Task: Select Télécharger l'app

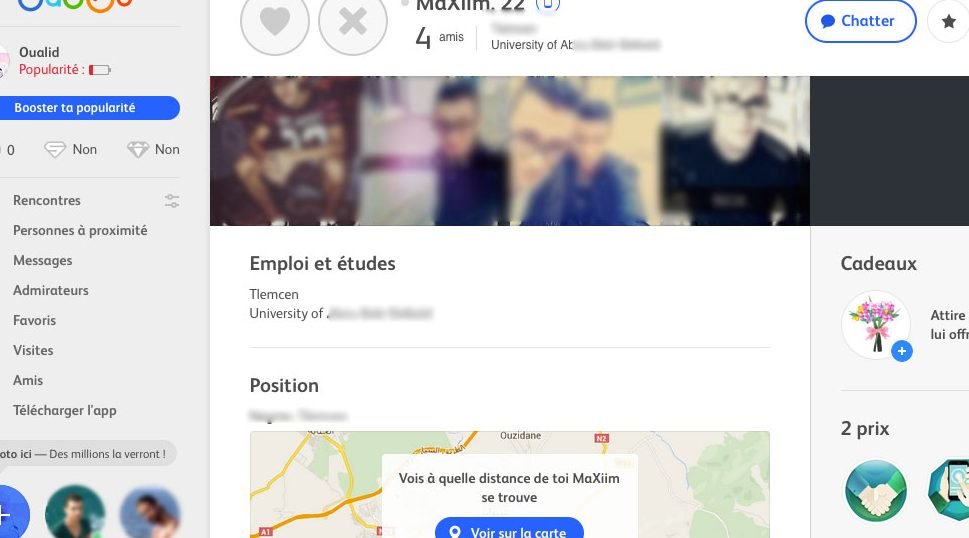Action: pyautogui.click(x=65, y=410)
